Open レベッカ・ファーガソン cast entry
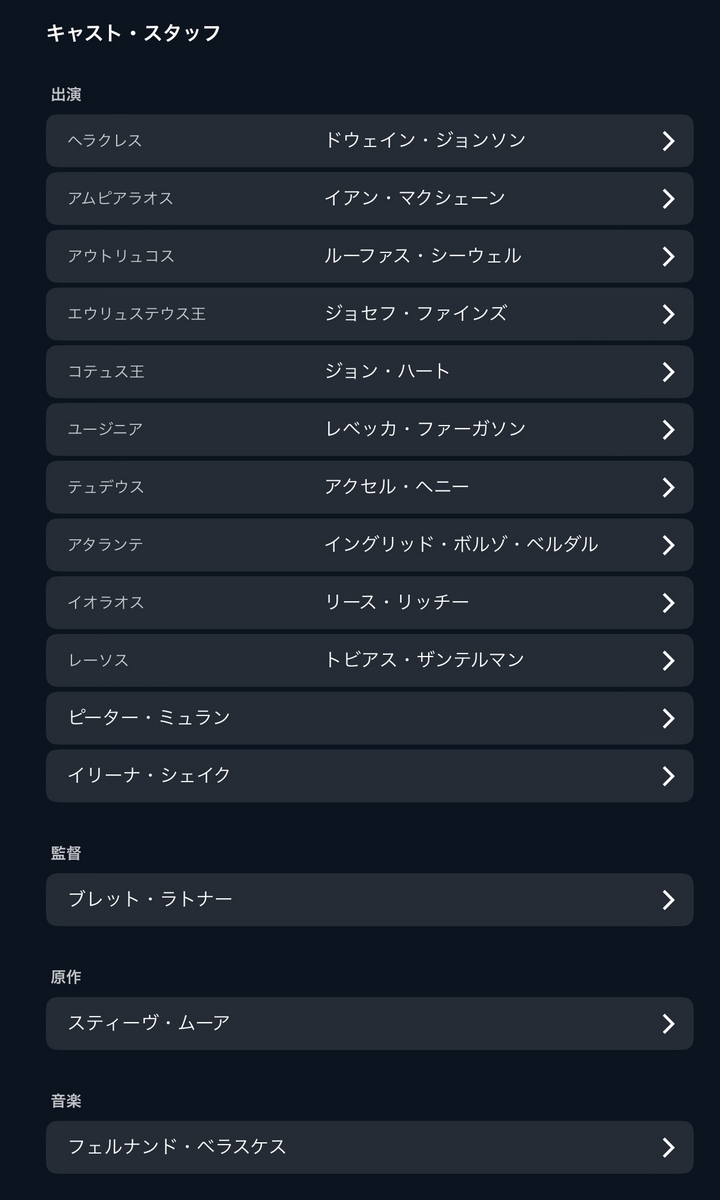 click(x=369, y=429)
